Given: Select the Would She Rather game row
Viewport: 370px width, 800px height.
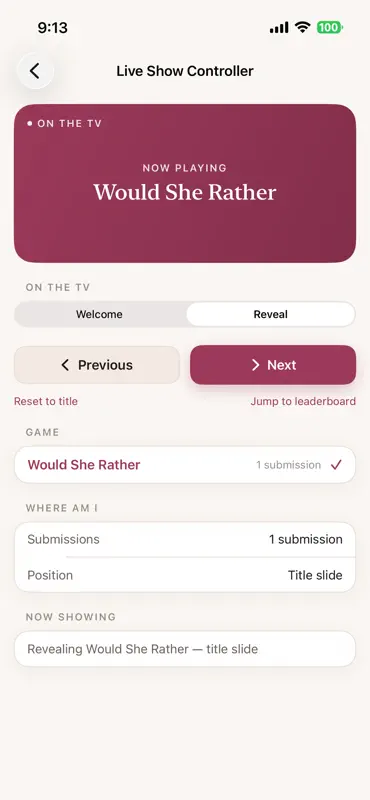Looking at the screenshot, I should pos(185,465).
